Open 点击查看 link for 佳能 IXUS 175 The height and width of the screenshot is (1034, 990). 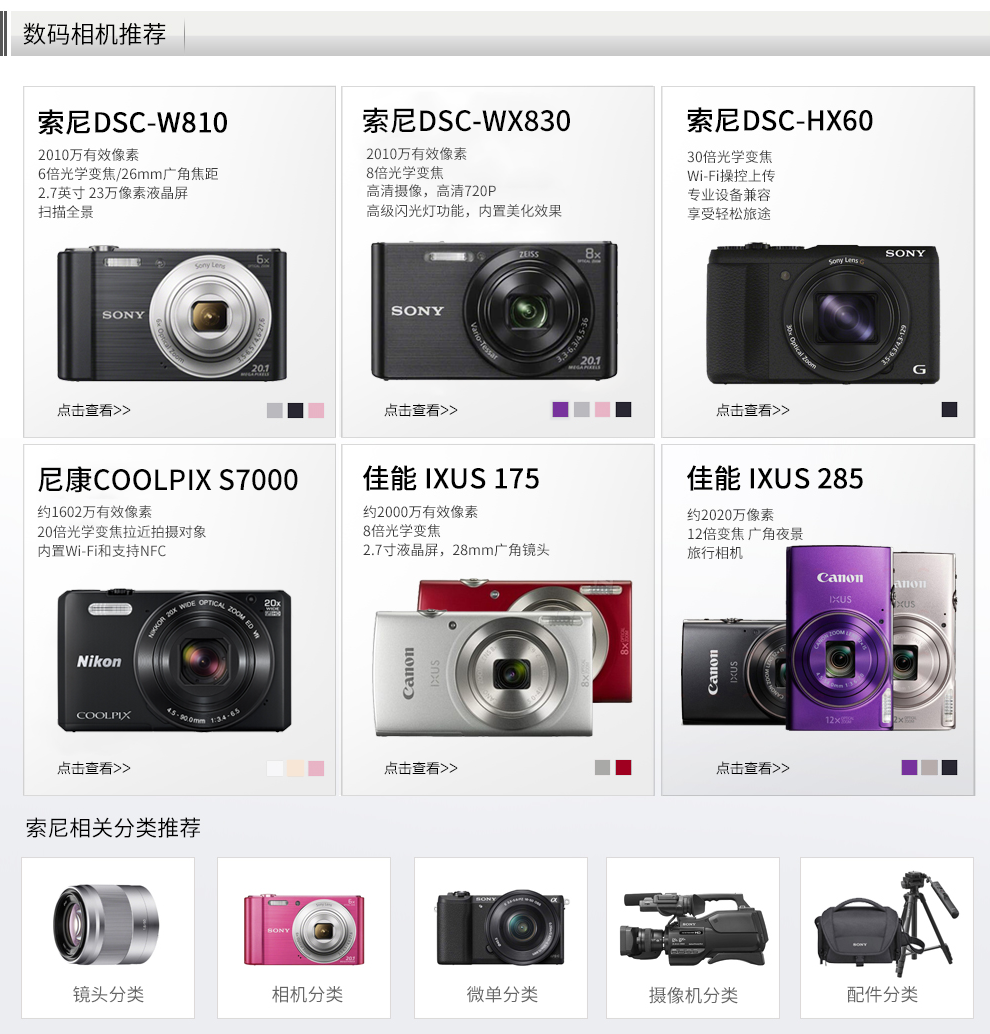point(421,768)
